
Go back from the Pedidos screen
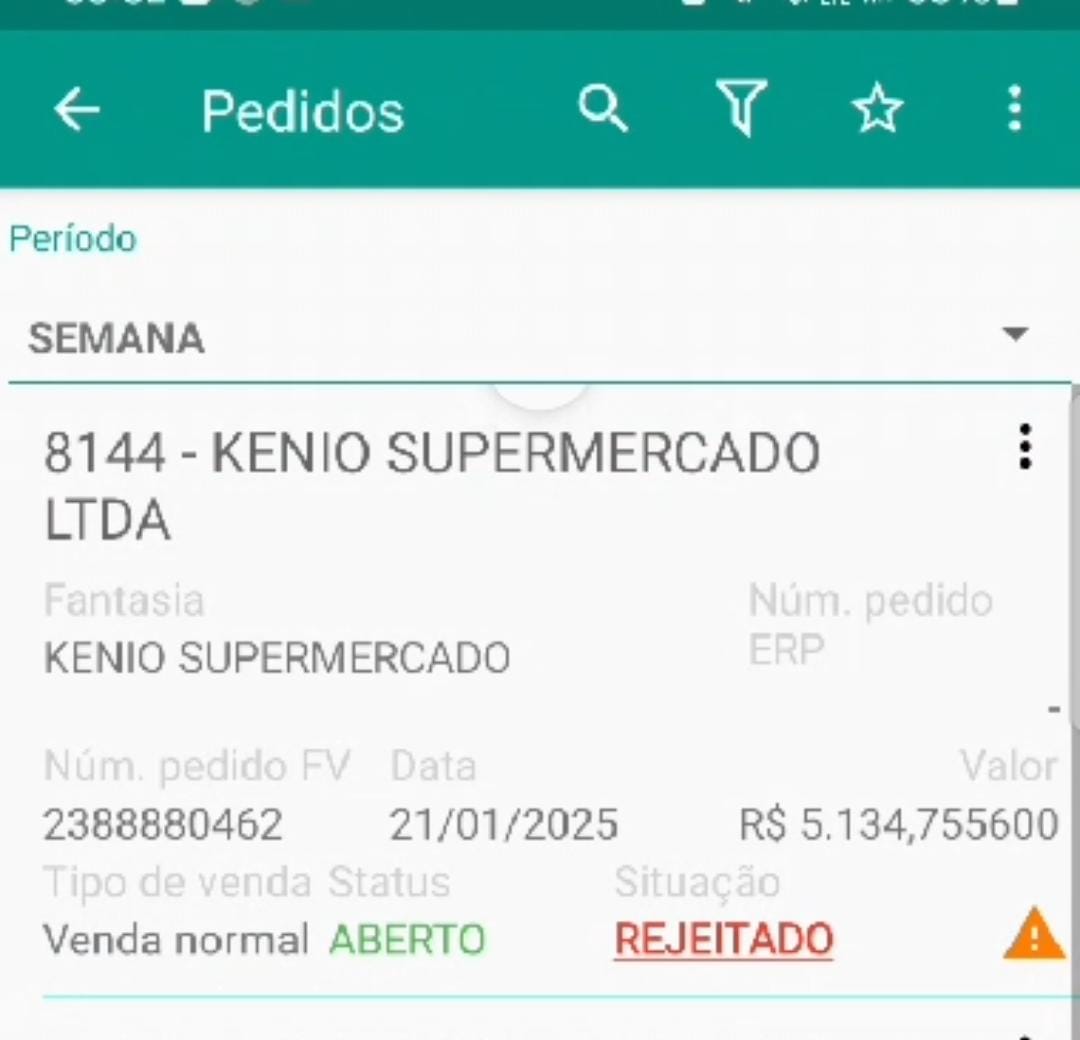(x=77, y=109)
